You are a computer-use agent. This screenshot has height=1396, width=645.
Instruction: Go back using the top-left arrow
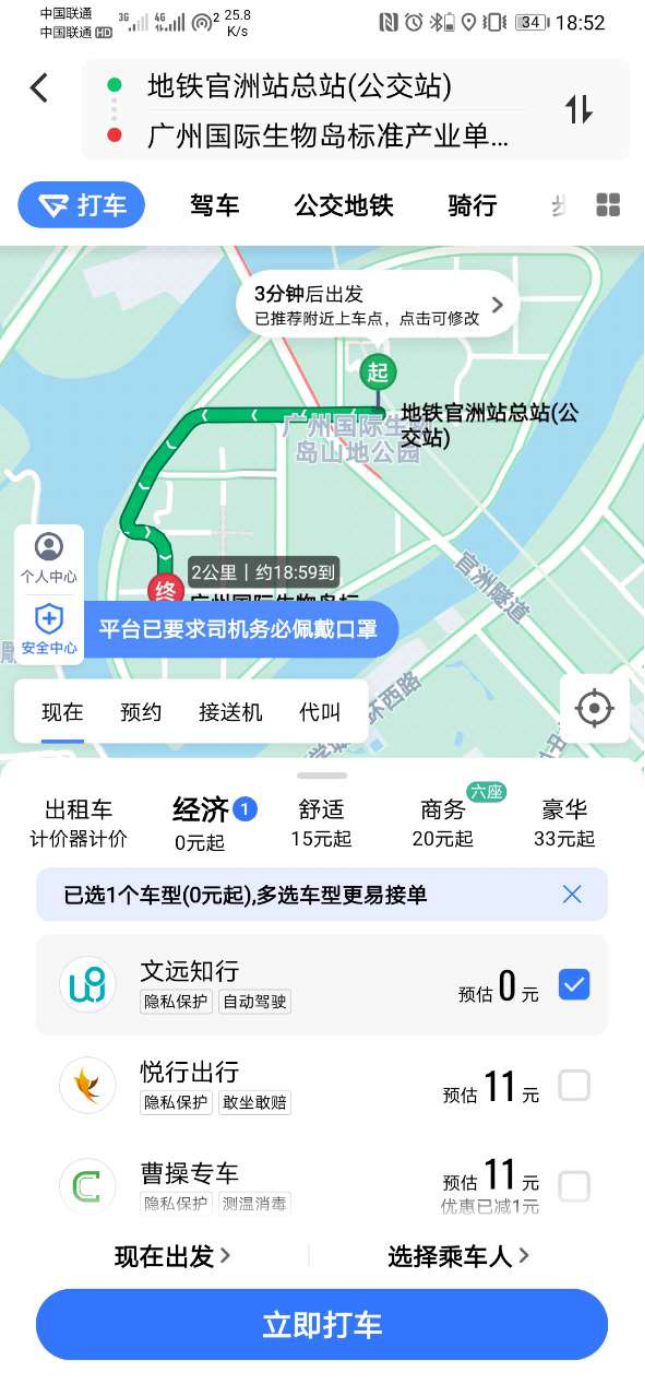[x=39, y=88]
